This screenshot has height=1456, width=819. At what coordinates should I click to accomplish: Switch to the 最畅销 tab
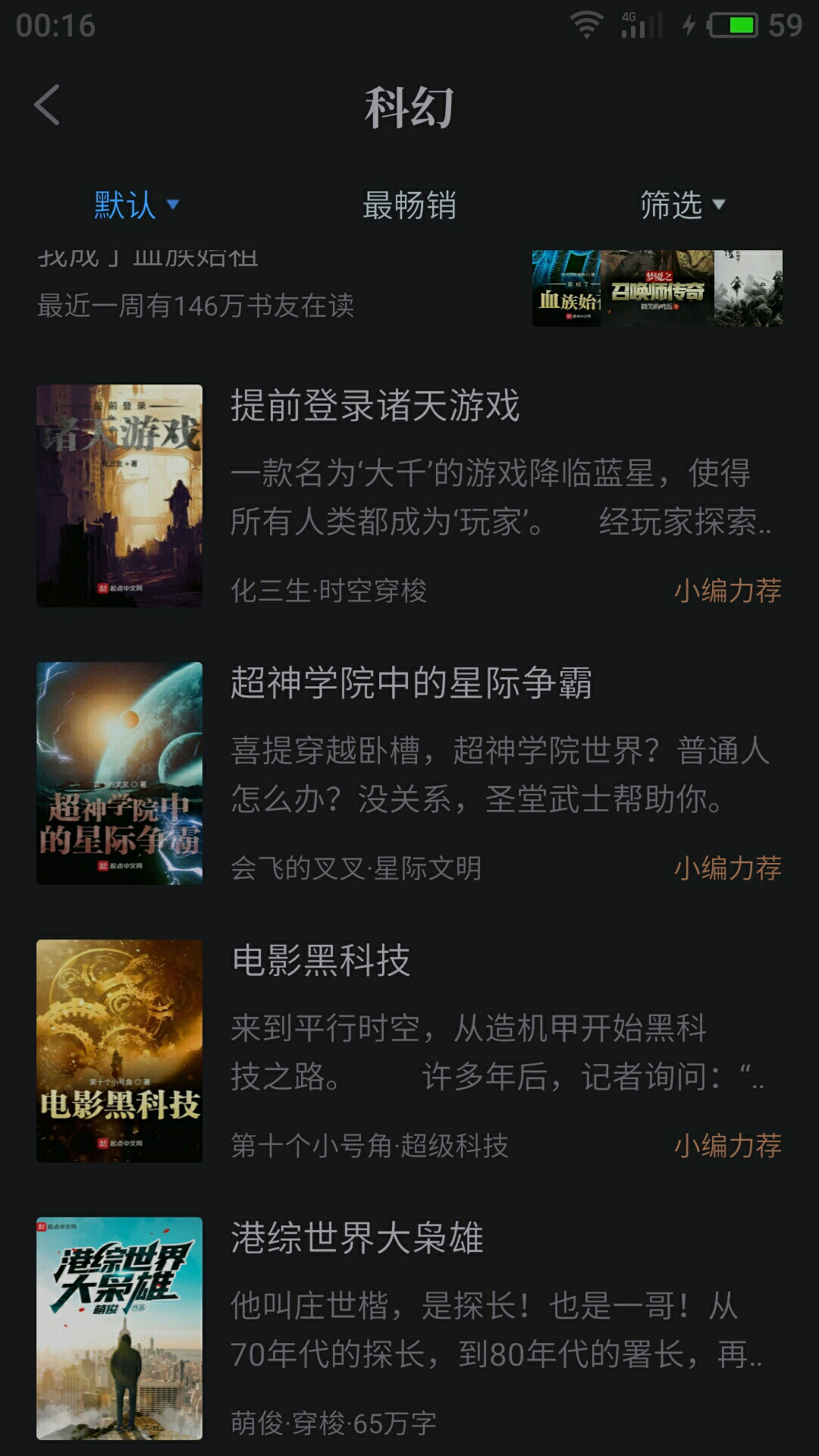(409, 205)
